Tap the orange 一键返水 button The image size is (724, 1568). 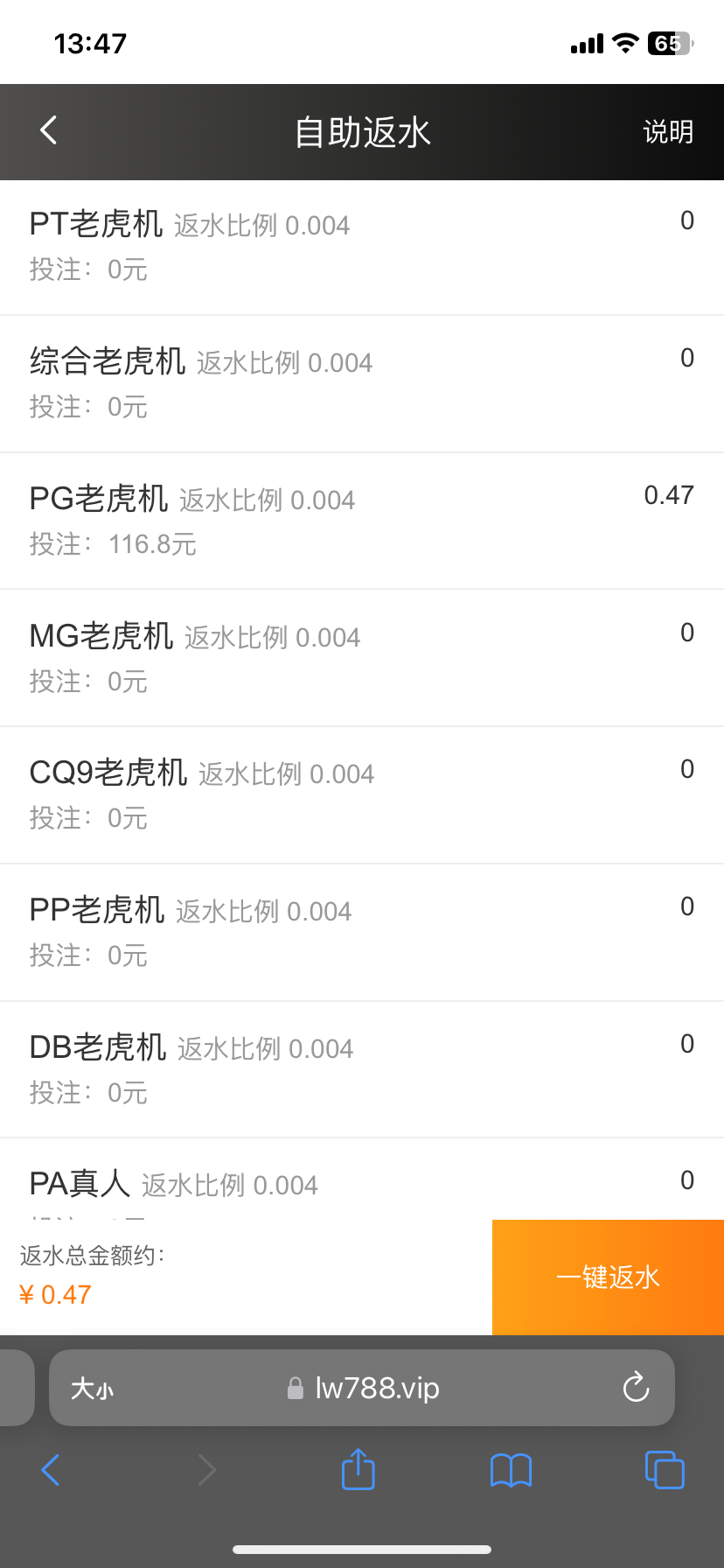(607, 1277)
